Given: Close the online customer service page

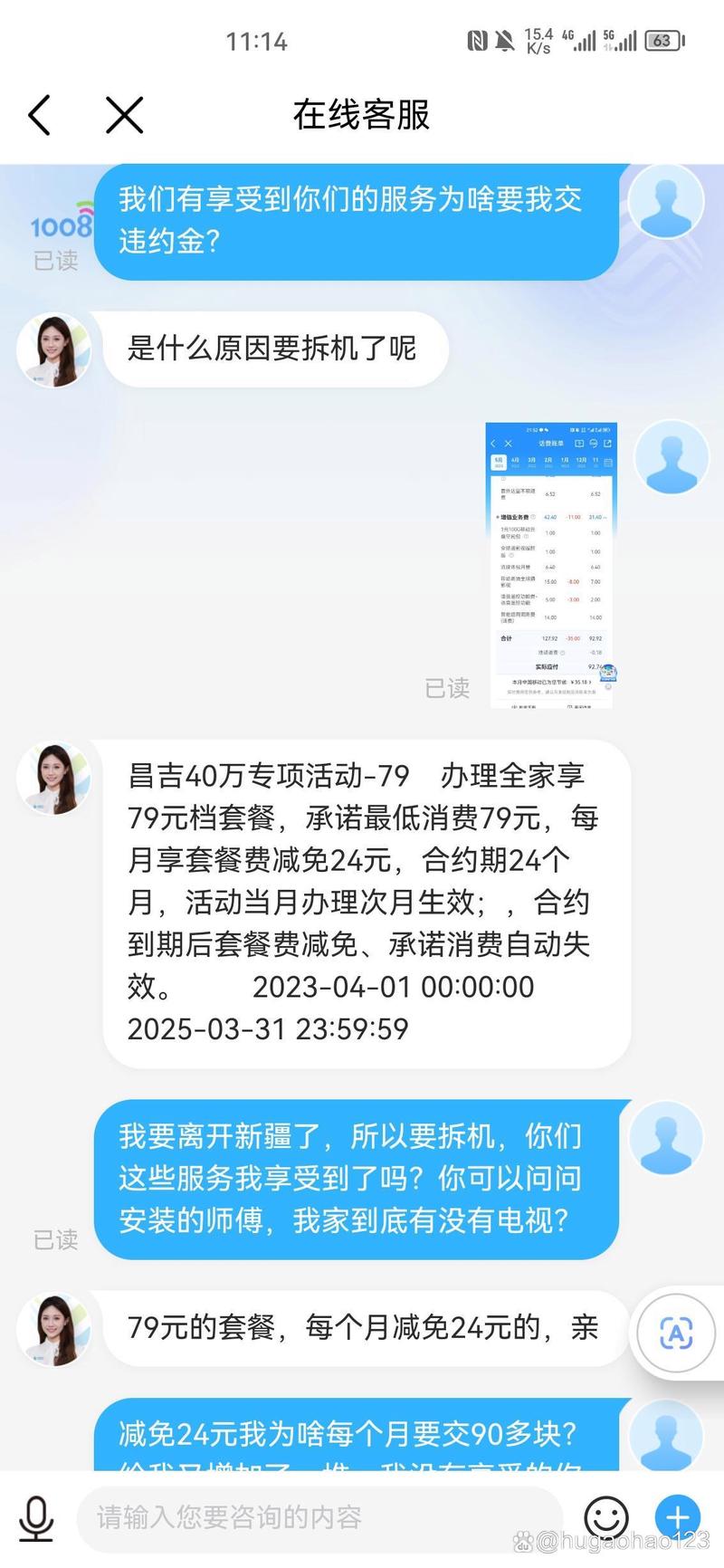Looking at the screenshot, I should pyautogui.click(x=124, y=116).
